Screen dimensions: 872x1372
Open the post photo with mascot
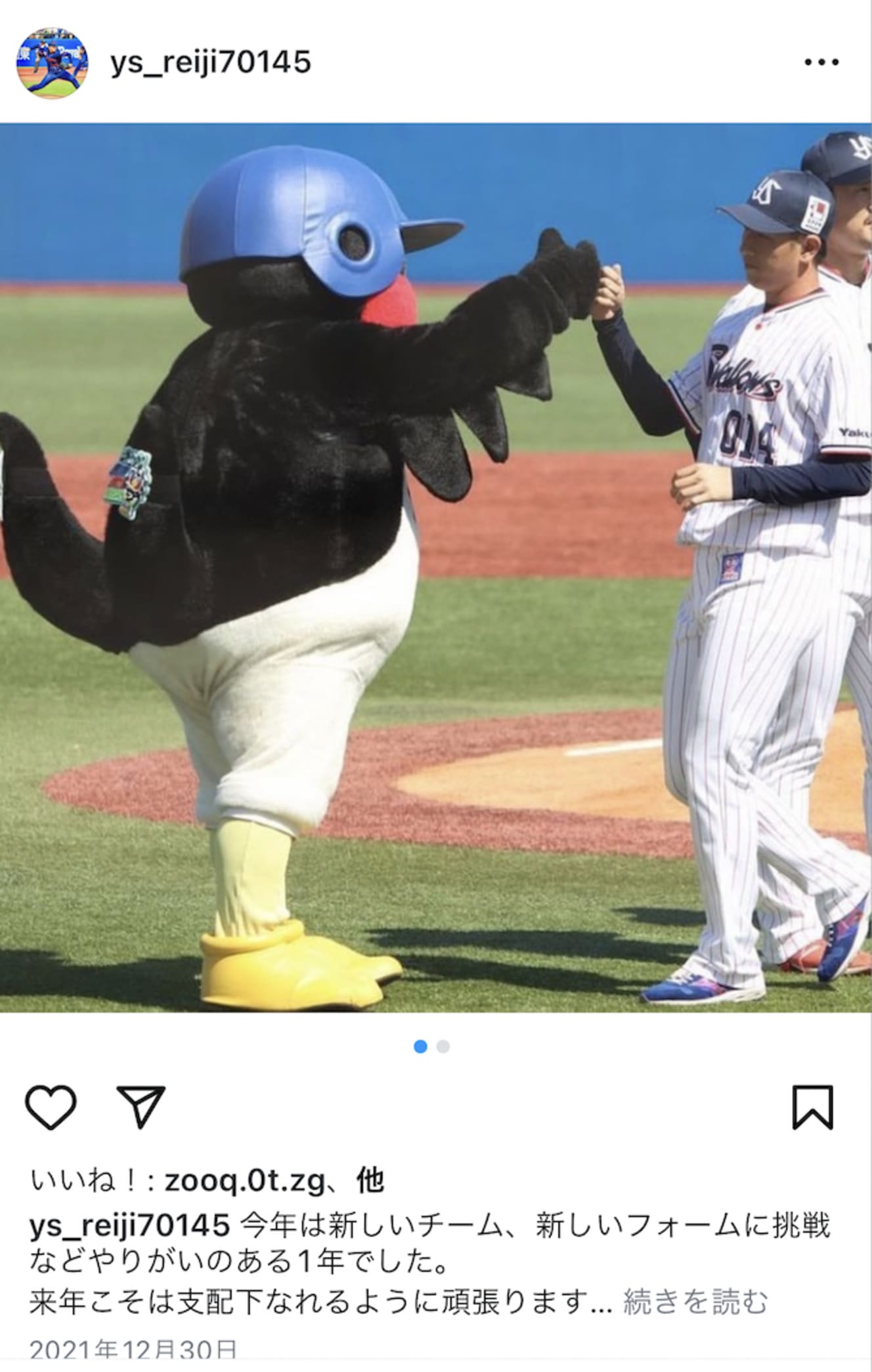click(436, 567)
